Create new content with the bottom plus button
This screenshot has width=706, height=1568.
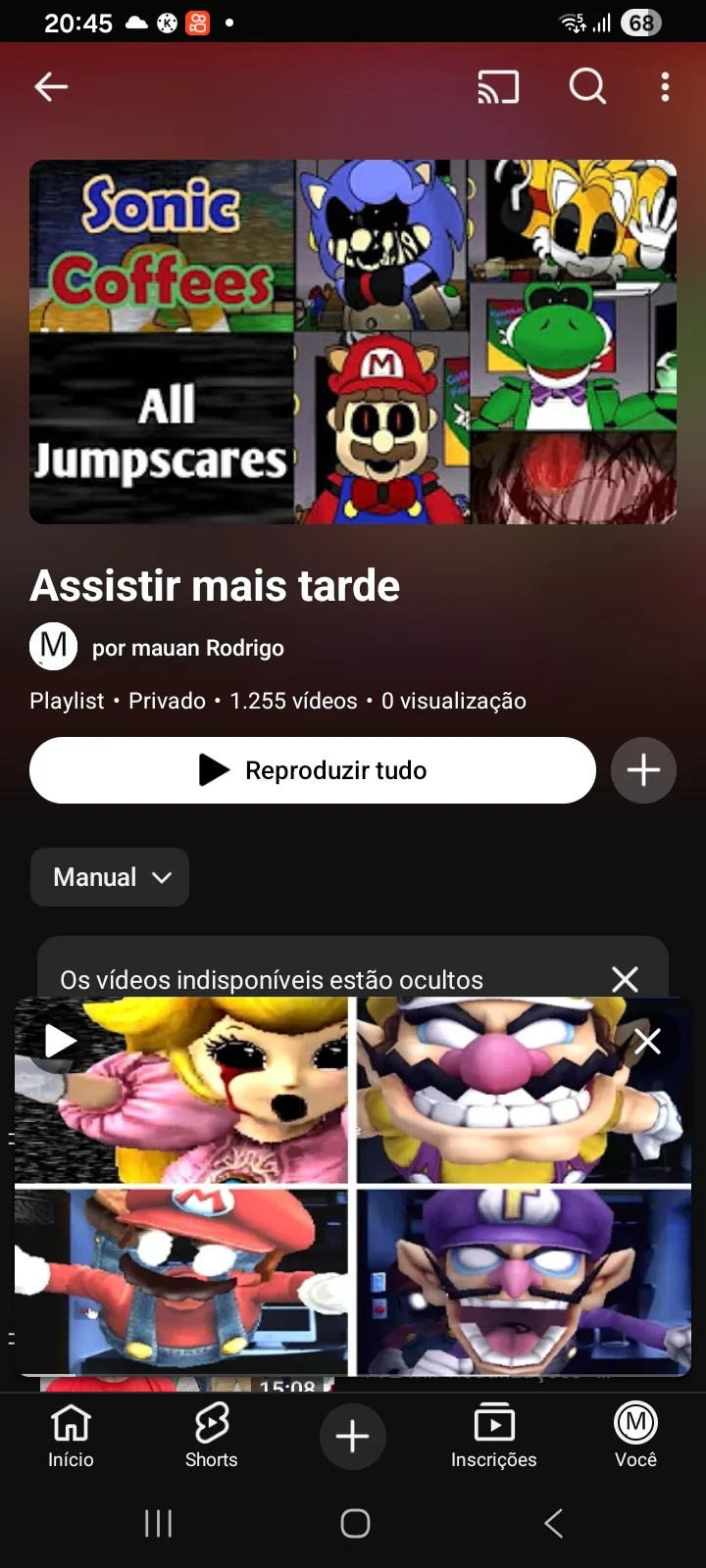coord(352,1437)
